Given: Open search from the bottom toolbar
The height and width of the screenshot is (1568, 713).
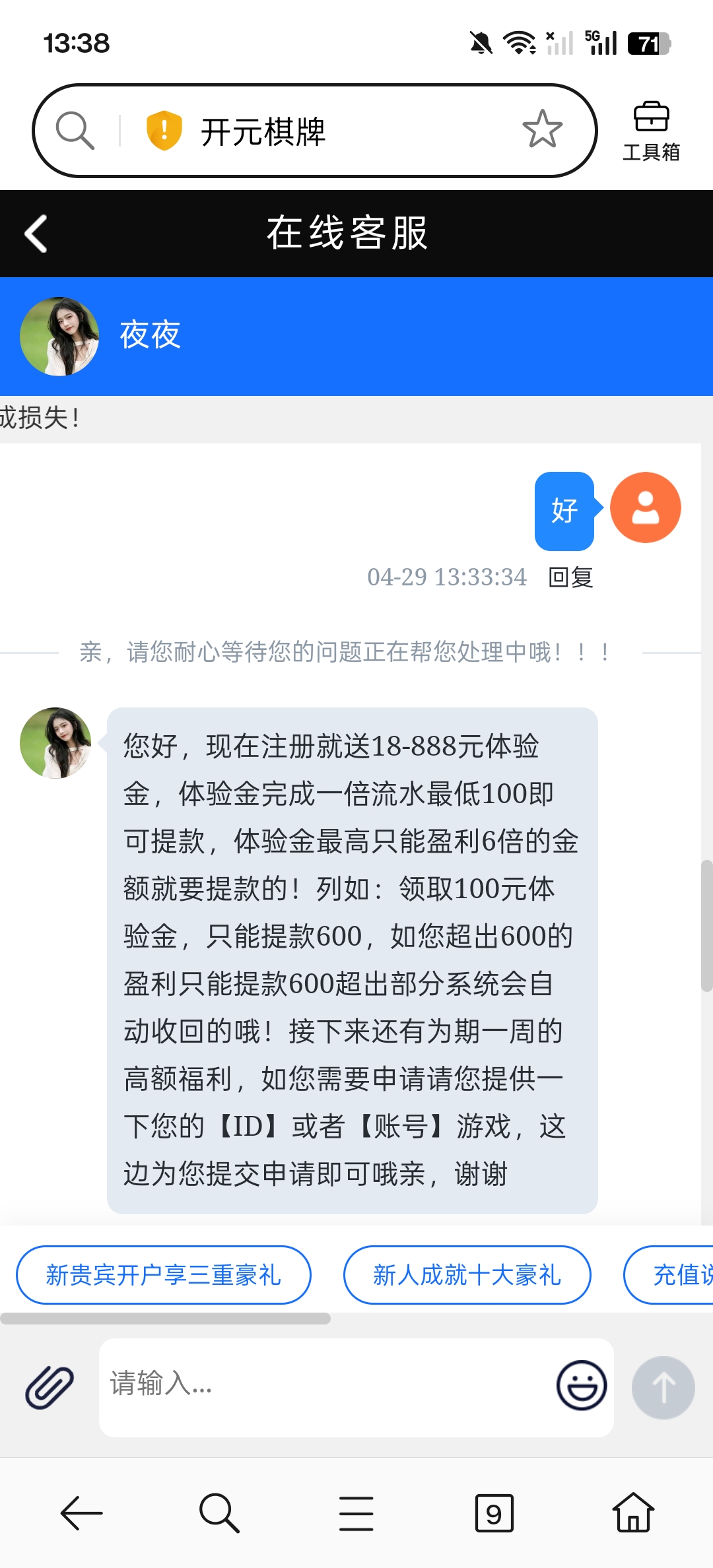Looking at the screenshot, I should (x=219, y=1513).
